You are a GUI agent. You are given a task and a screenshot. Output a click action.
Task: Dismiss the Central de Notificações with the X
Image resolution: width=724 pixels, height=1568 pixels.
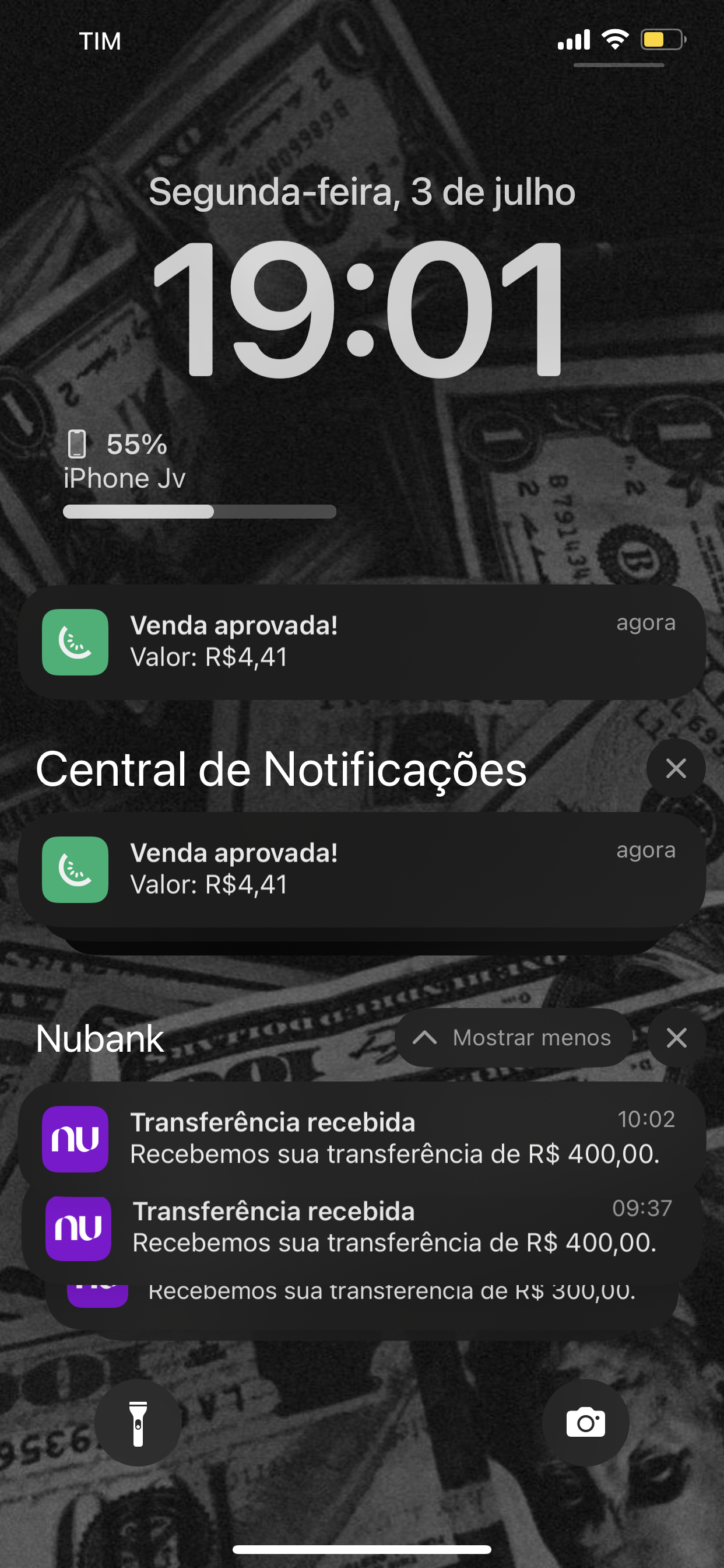pyautogui.click(x=676, y=768)
